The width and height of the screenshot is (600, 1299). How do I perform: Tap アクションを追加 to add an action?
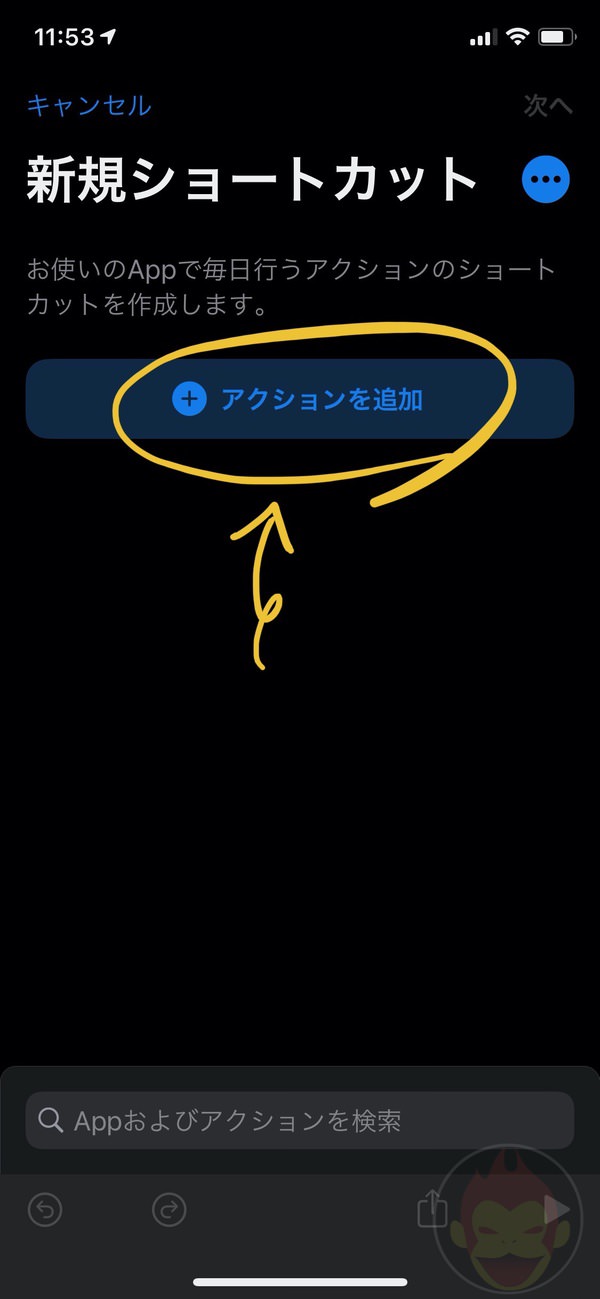click(299, 399)
